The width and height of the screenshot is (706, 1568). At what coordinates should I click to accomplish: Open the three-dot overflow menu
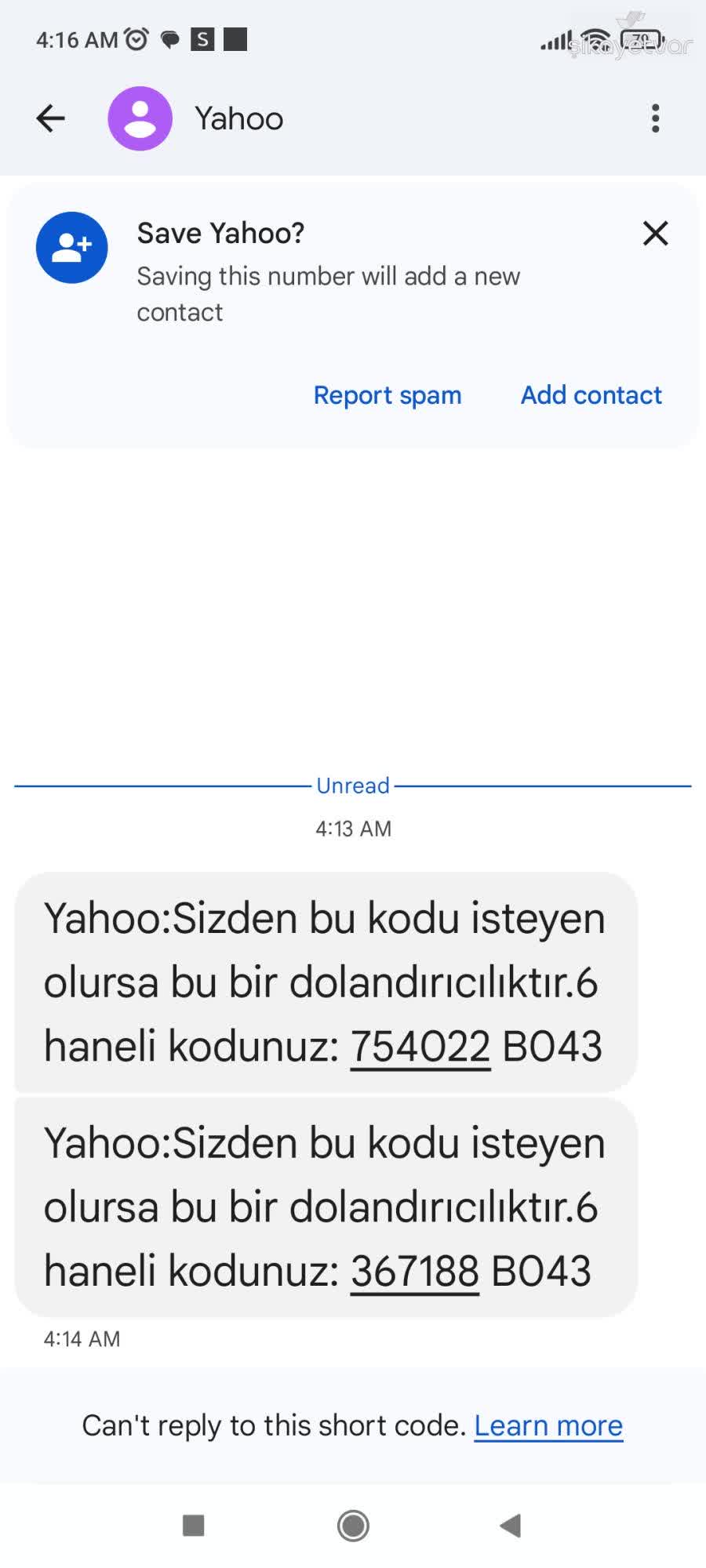(655, 118)
